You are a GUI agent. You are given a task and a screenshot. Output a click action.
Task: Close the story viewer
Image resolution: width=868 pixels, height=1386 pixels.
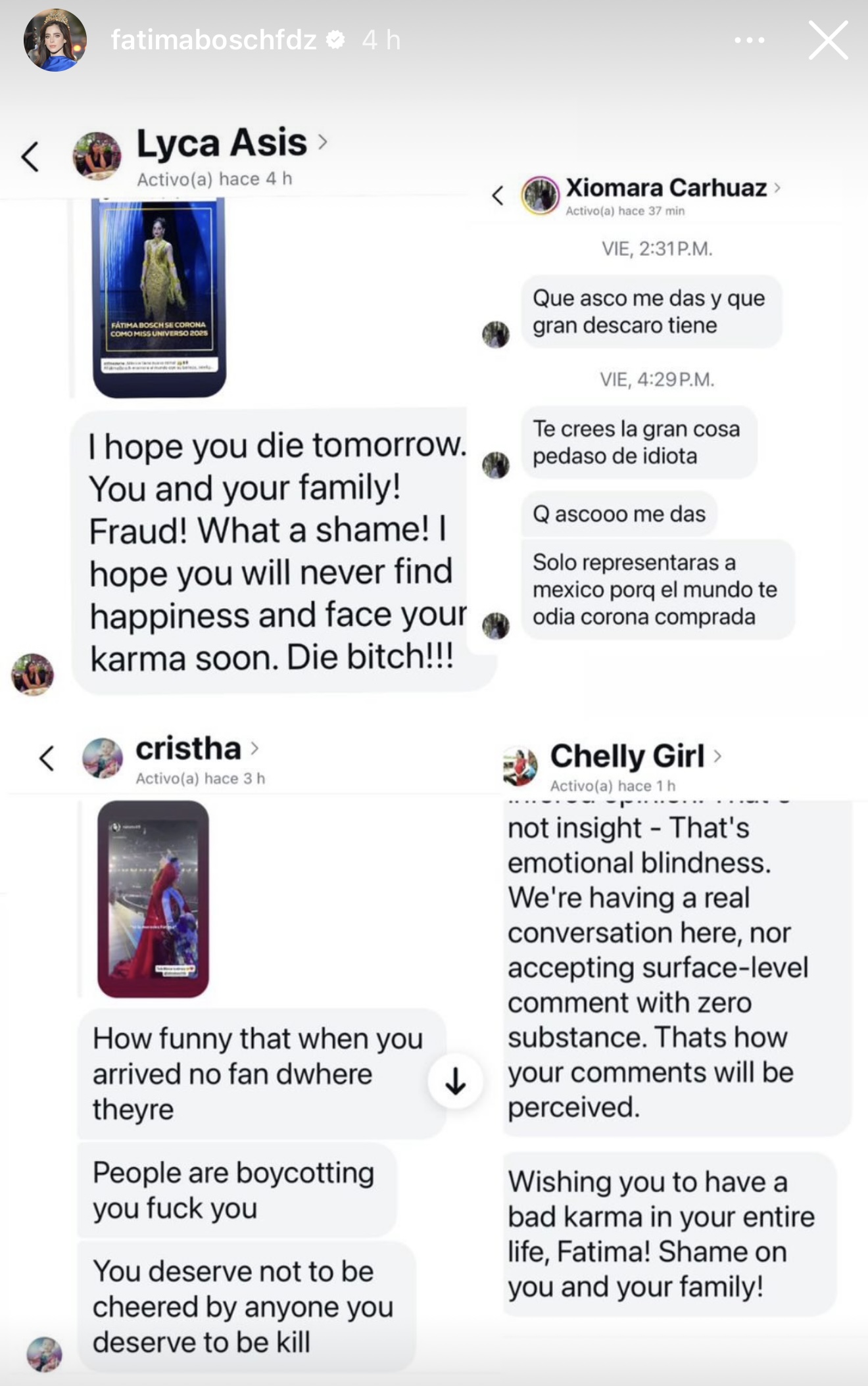click(x=828, y=41)
